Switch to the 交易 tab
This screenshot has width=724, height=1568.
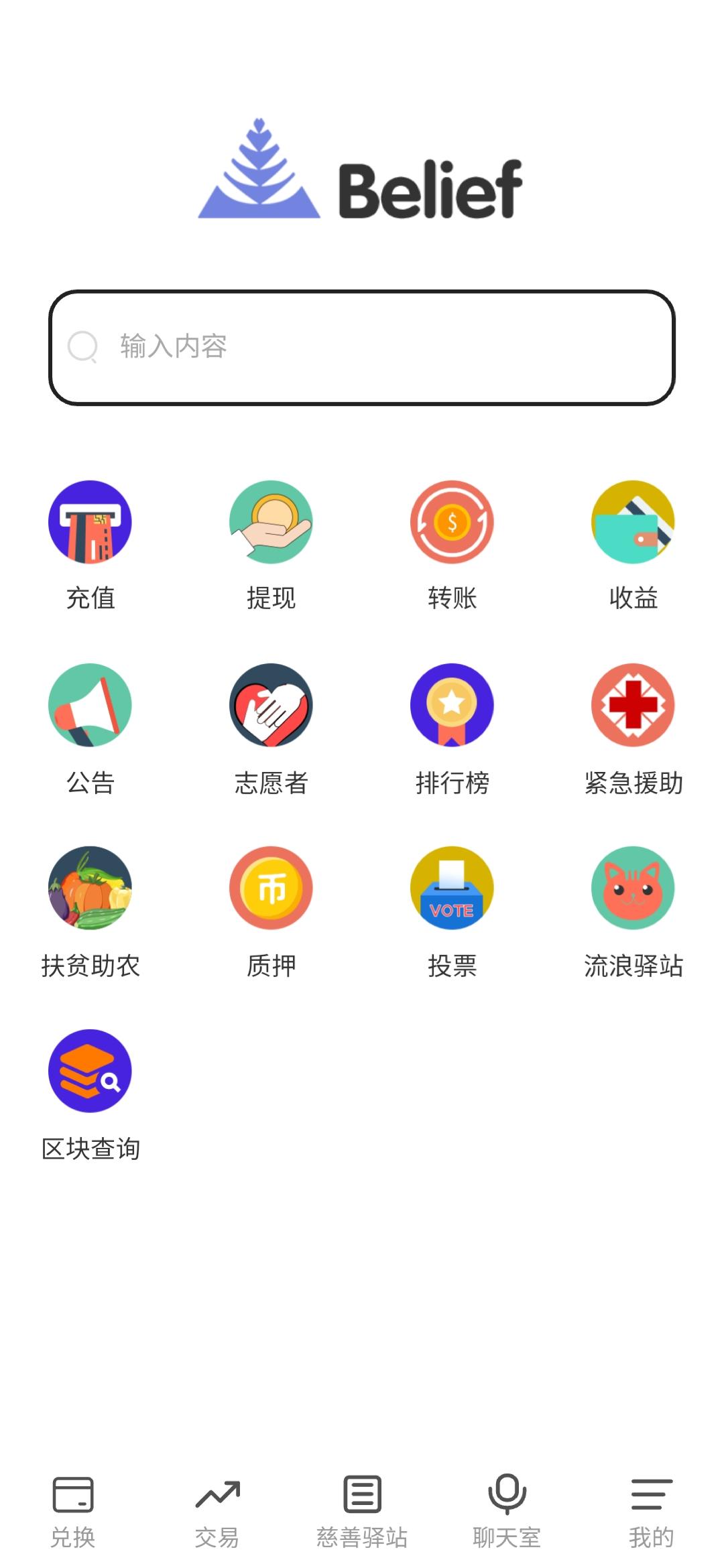tap(217, 1512)
